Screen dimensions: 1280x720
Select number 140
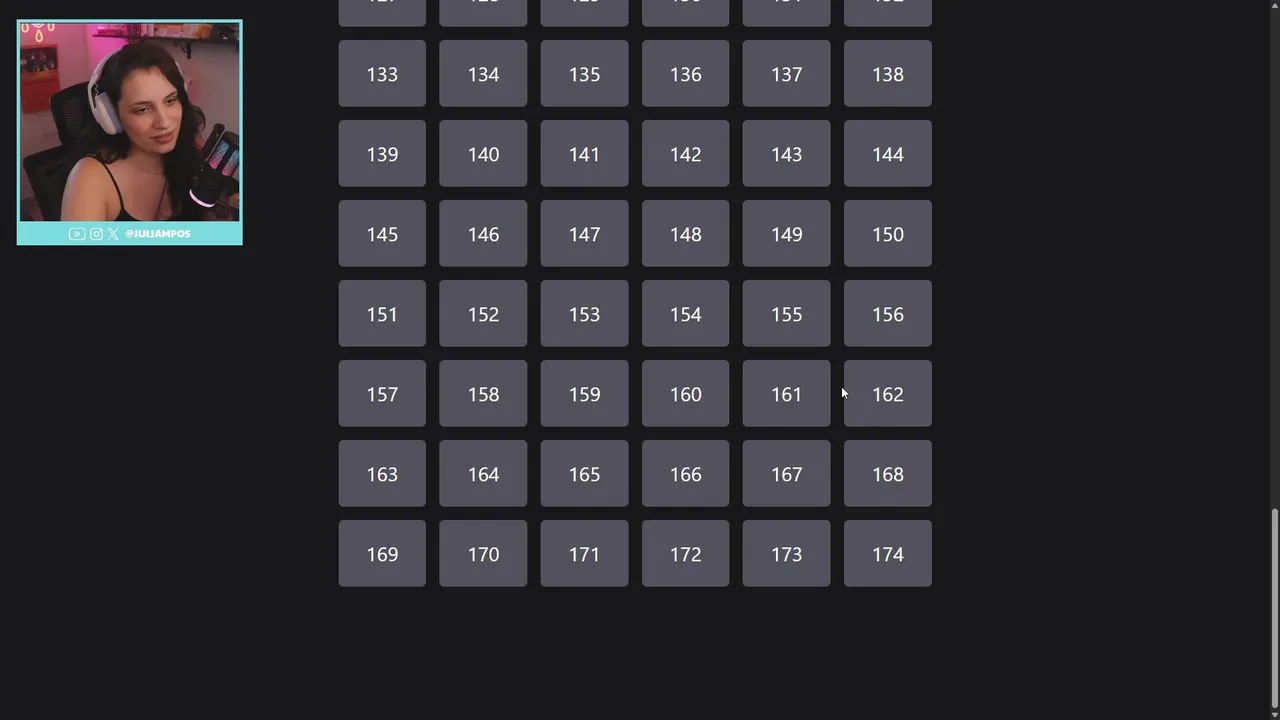(x=483, y=154)
